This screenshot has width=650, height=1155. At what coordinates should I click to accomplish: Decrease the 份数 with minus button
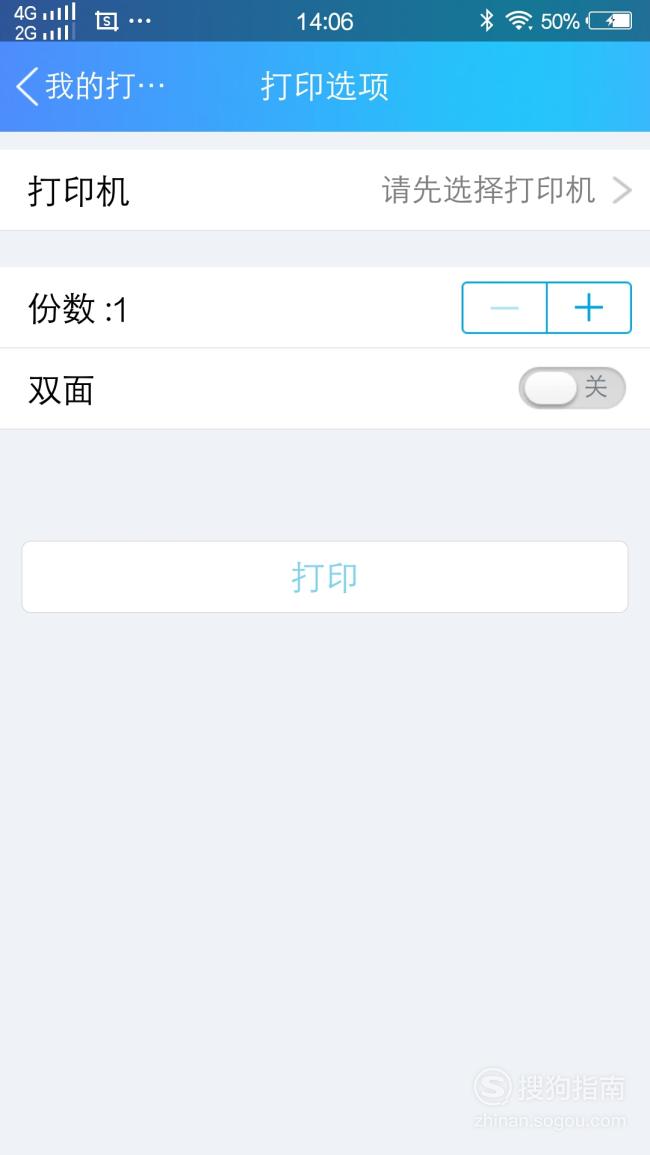pos(504,308)
